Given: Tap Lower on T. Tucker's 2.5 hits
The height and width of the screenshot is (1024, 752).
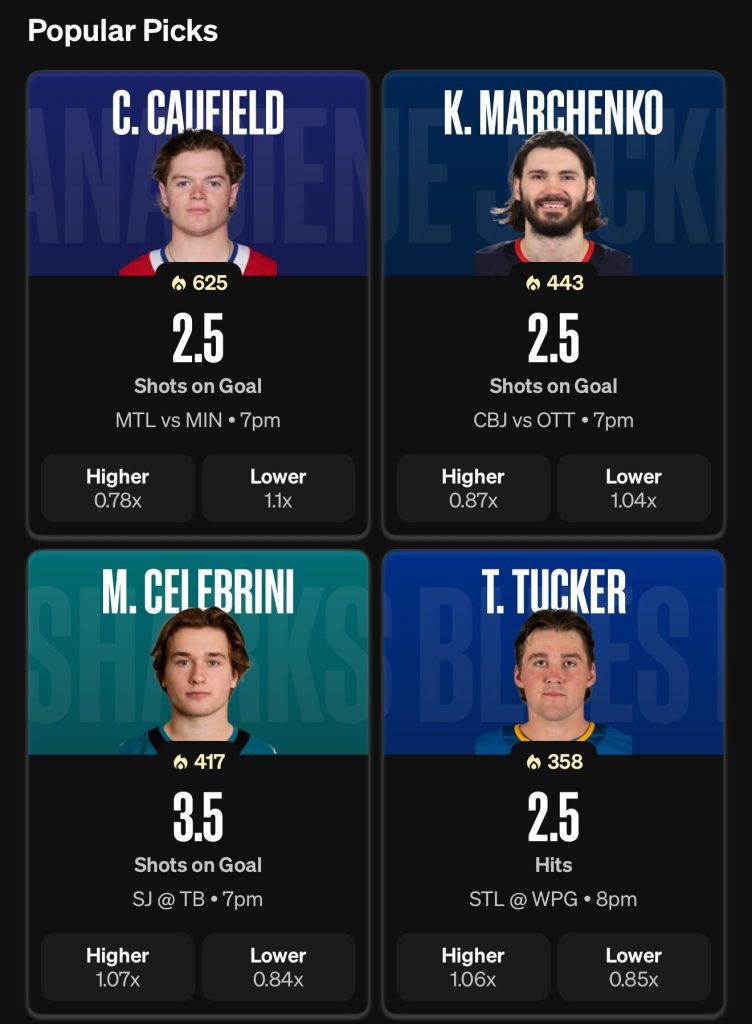Looking at the screenshot, I should (x=633, y=967).
